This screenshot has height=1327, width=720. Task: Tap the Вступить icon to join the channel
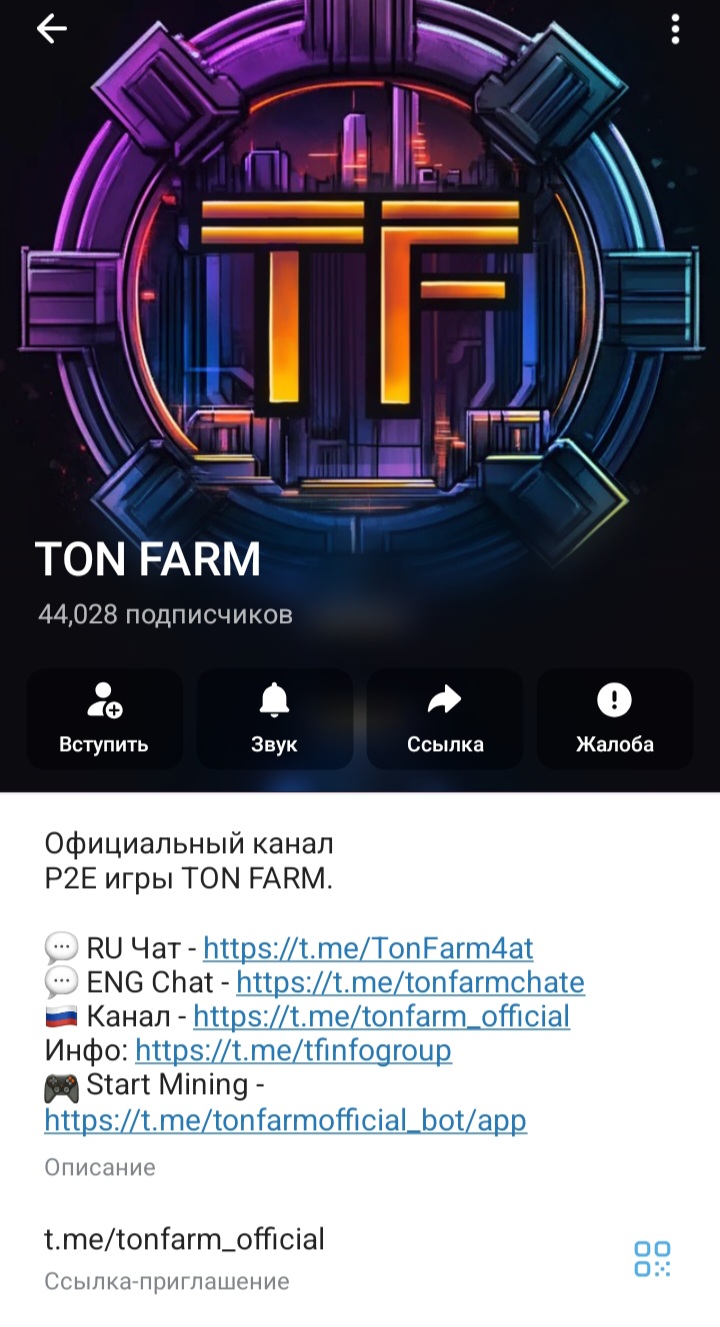point(104,702)
